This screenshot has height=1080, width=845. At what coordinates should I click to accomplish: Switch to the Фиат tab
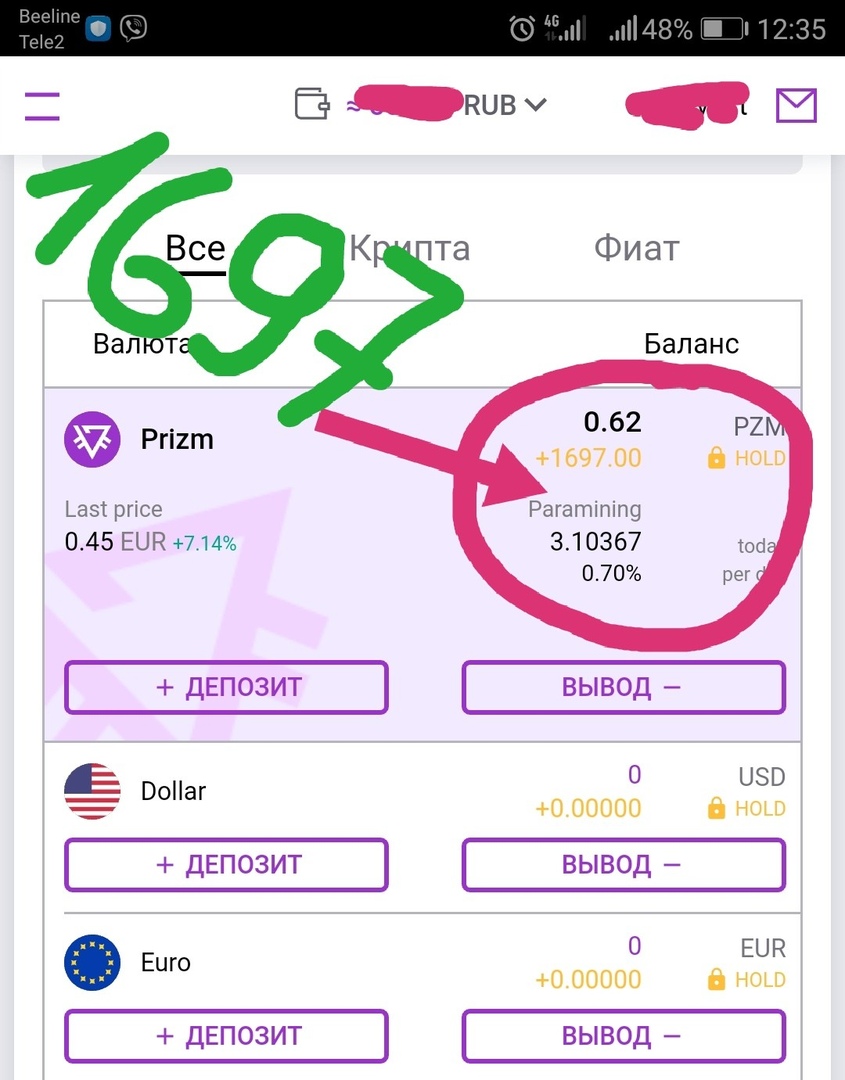coord(637,248)
